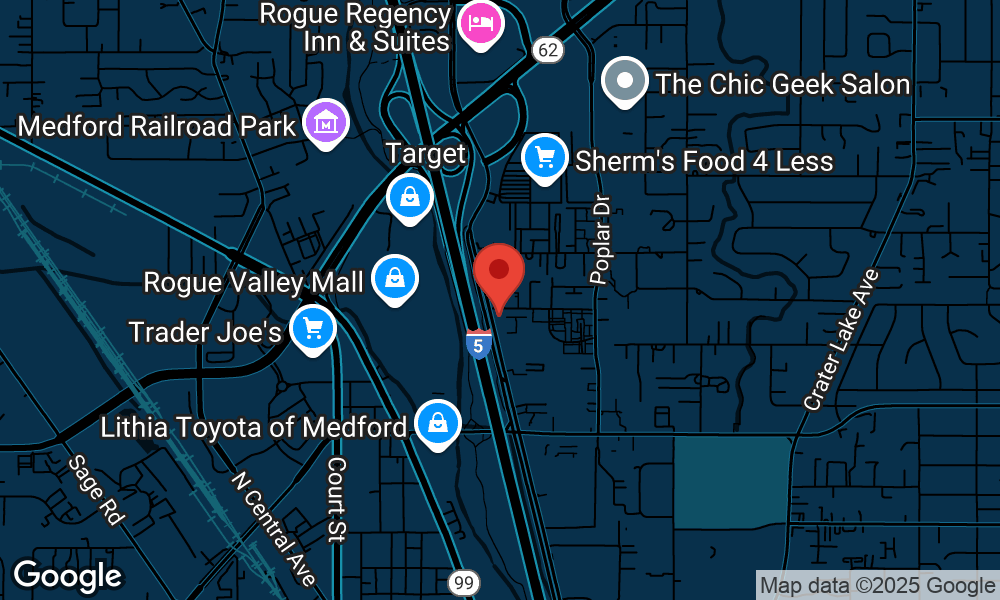Select the Lithia Toyota of Medford marker
The width and height of the screenshot is (1000, 600).
click(x=437, y=423)
